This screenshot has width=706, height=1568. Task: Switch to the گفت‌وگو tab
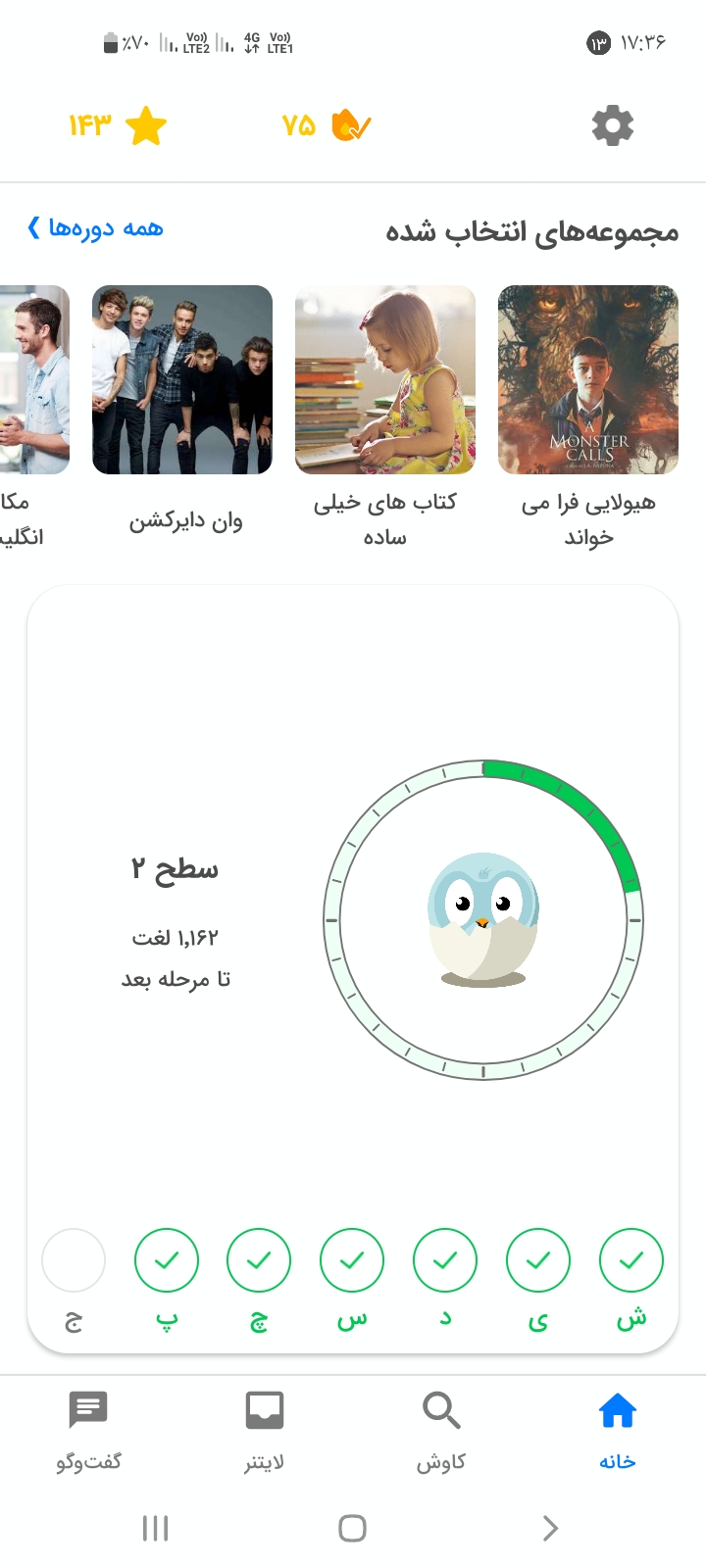click(x=88, y=1432)
